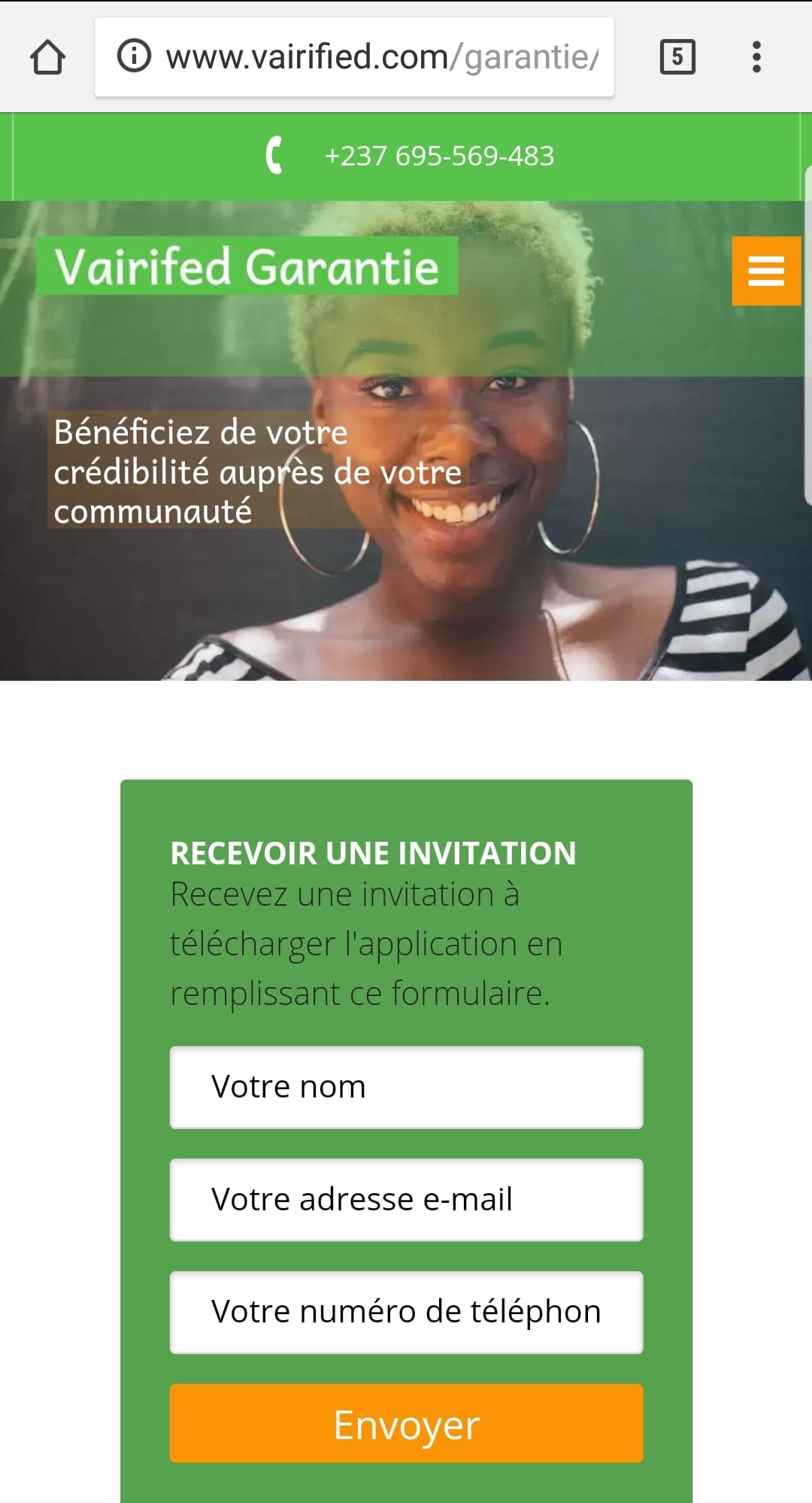Open the orange hamburger menu
812x1503 pixels.
pos(766,271)
